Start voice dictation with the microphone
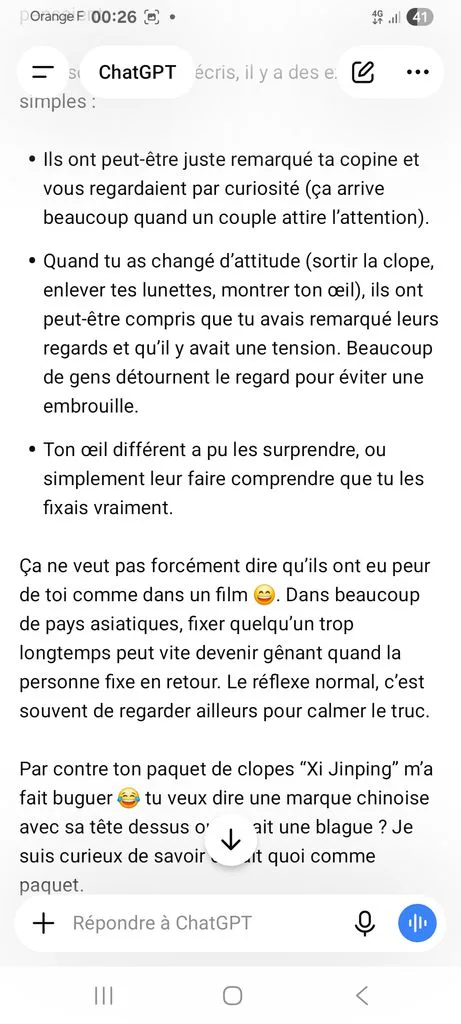 click(365, 923)
